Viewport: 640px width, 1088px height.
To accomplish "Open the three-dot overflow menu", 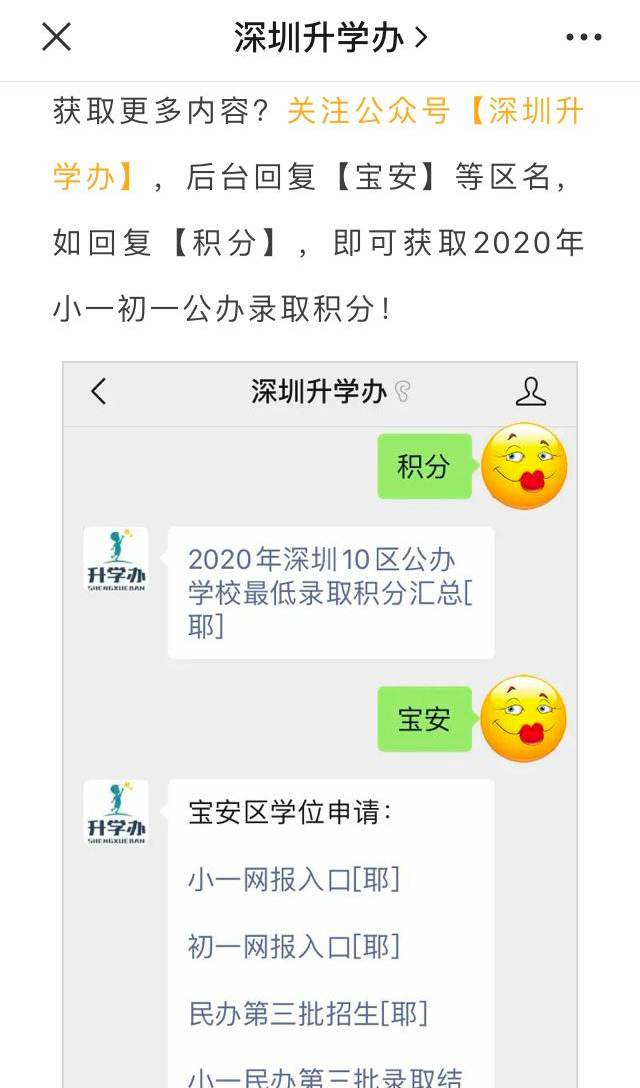I will click(x=583, y=38).
